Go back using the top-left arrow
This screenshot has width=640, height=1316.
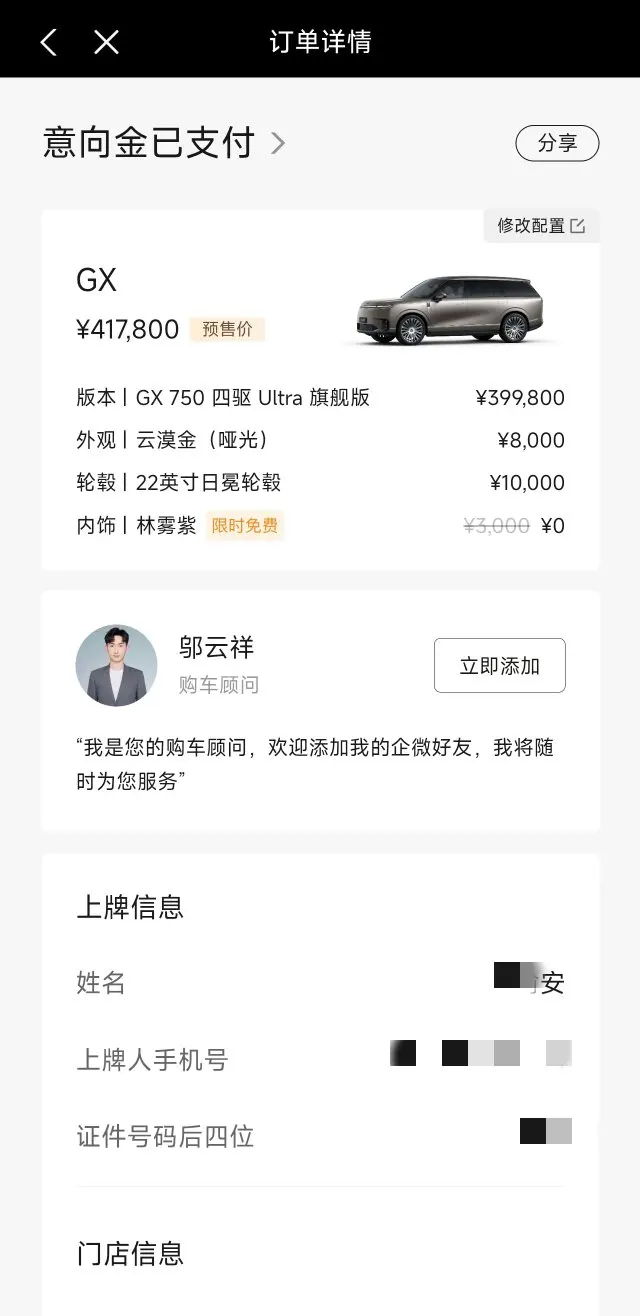48,42
